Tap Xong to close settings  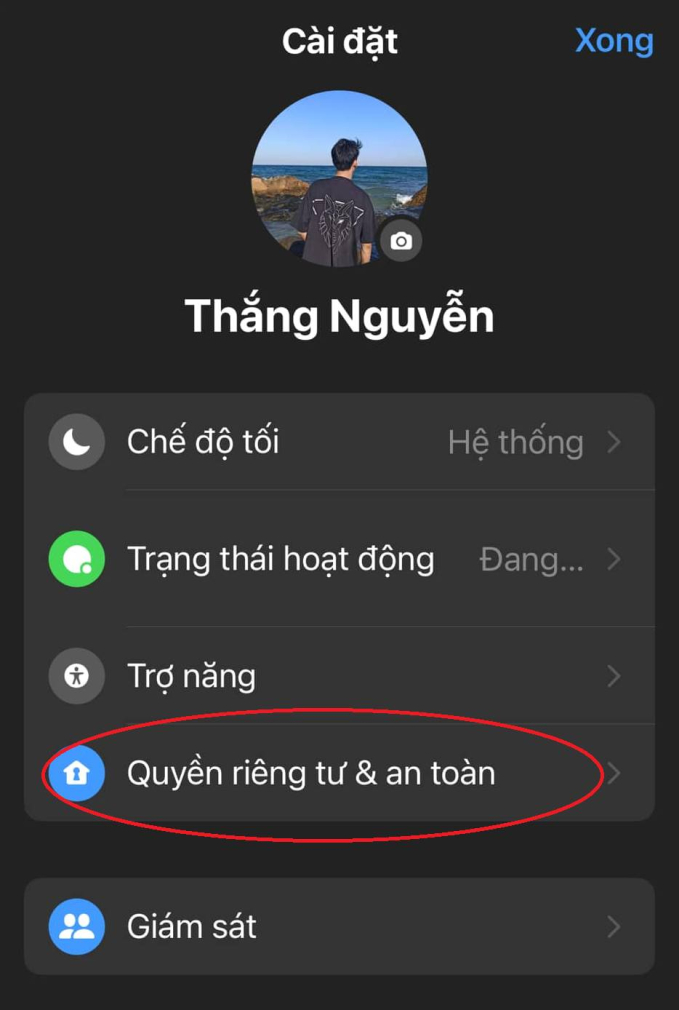(x=613, y=42)
